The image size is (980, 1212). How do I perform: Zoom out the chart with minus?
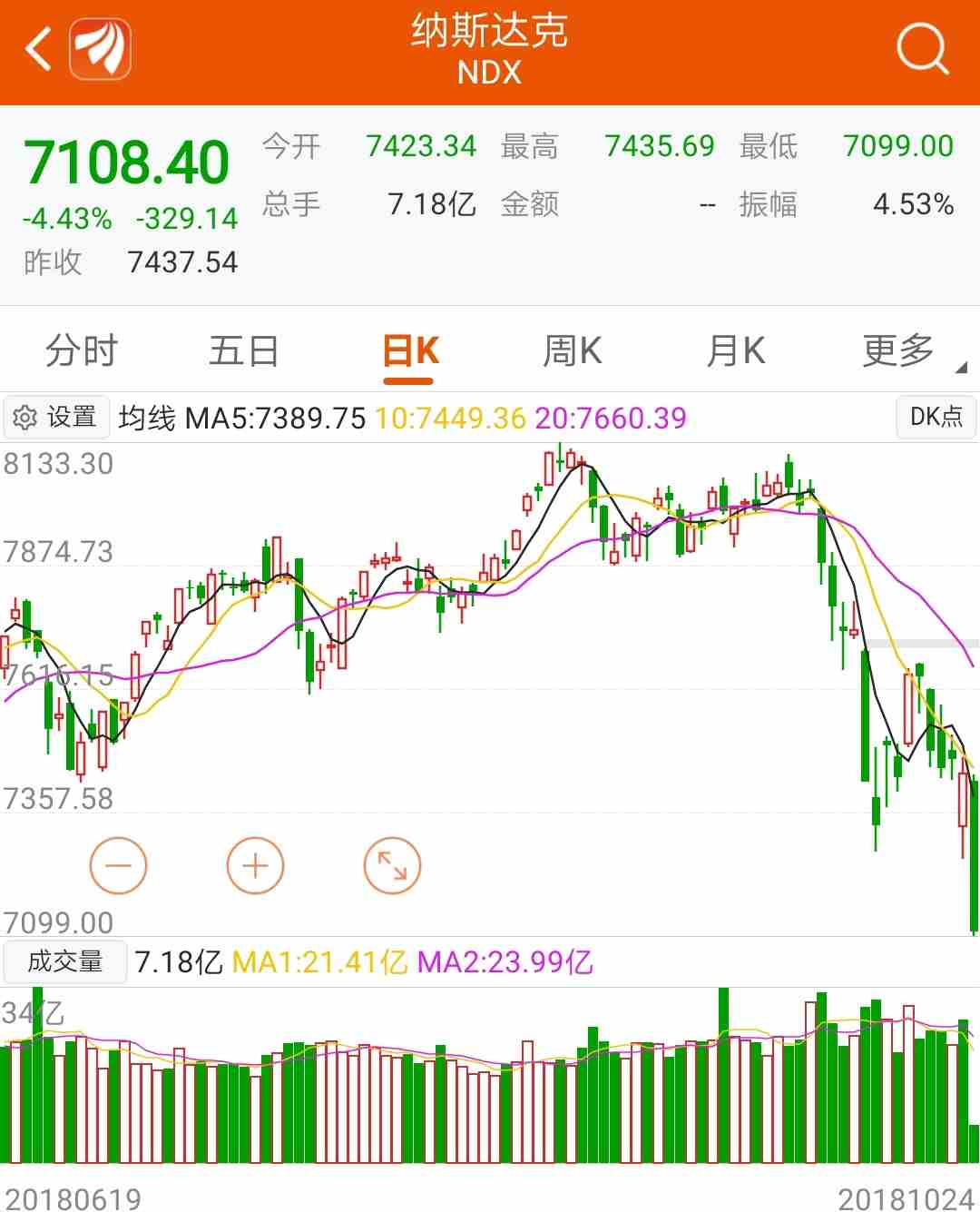tap(118, 866)
